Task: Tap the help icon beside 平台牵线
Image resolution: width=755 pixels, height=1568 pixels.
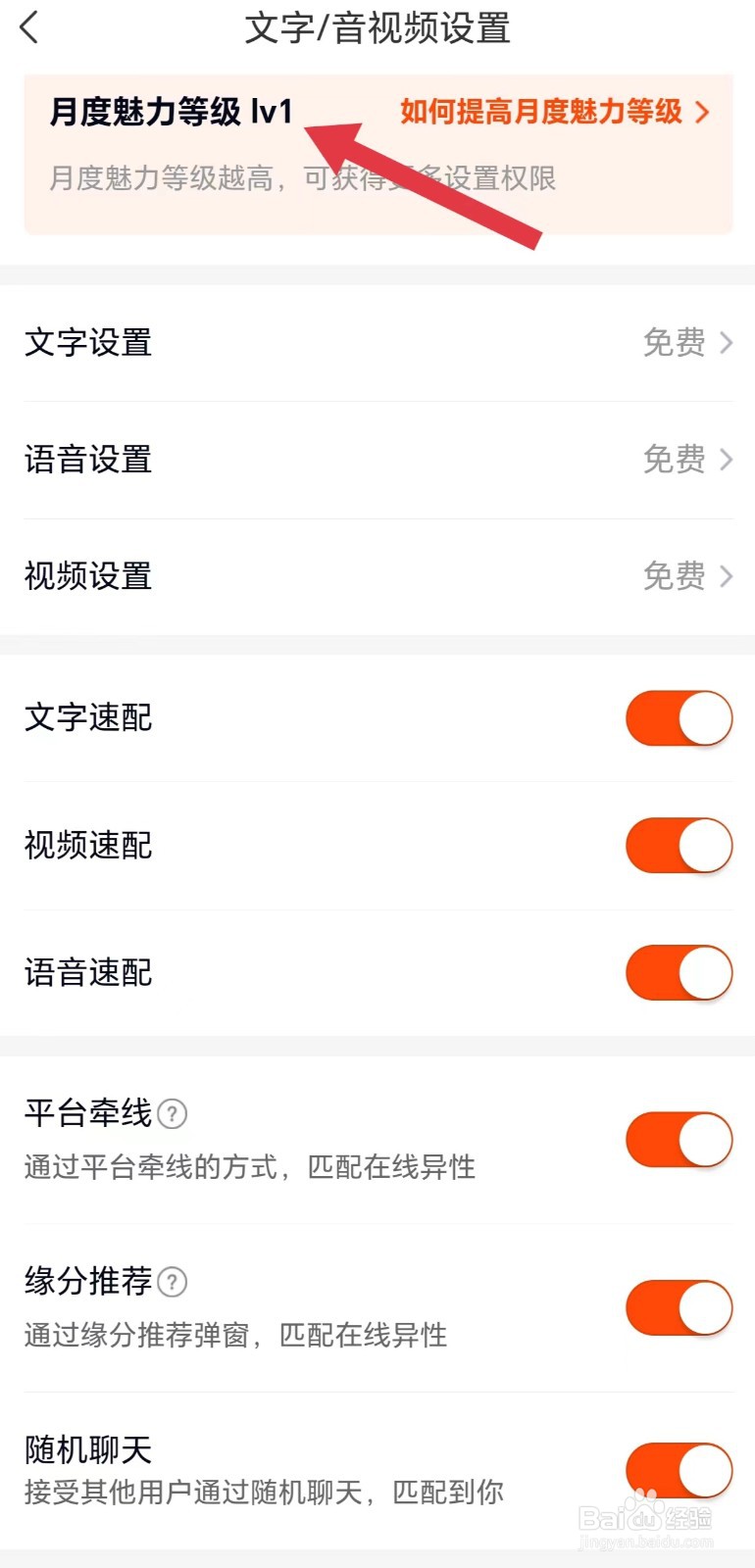Action: pos(173,1114)
